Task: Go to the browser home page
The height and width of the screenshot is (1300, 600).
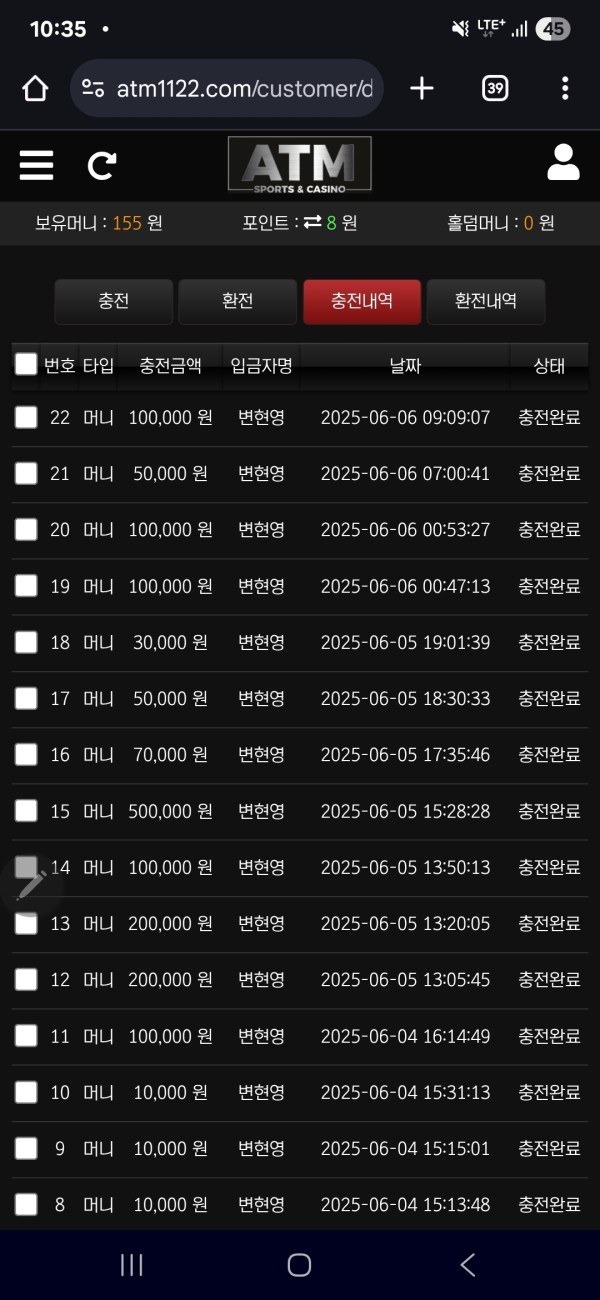Action: pos(35,89)
